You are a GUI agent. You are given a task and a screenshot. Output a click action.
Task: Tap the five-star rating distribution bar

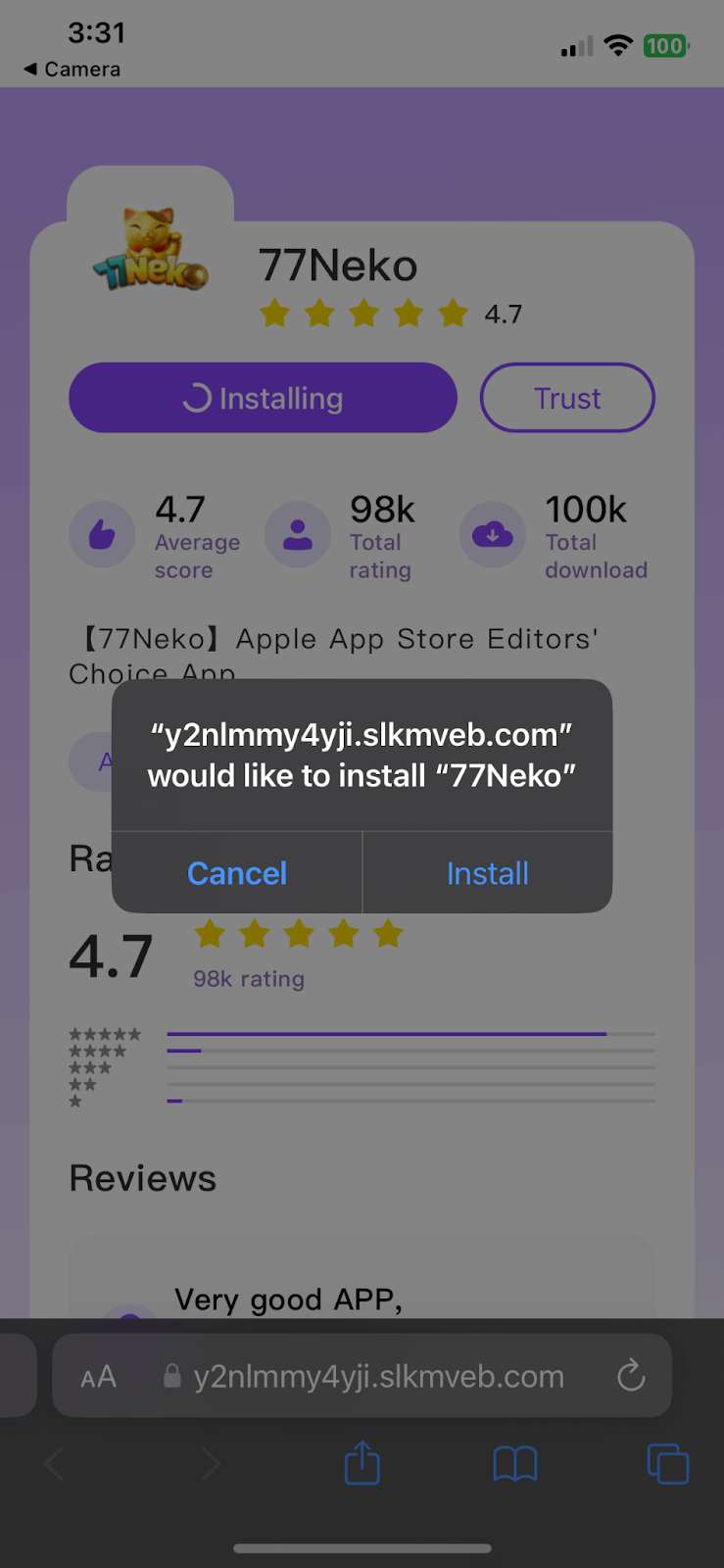387,1033
